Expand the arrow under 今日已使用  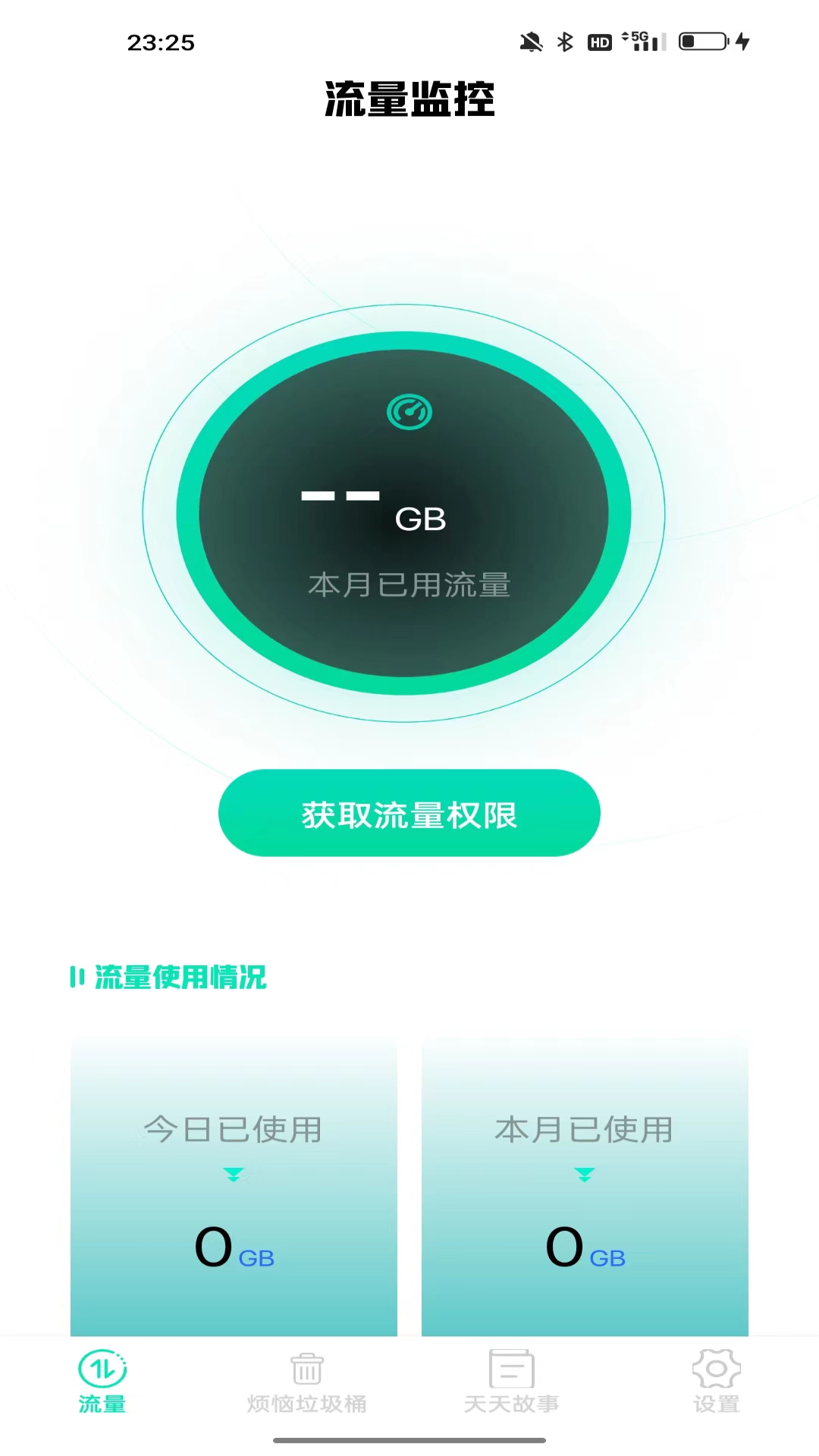tap(234, 1172)
